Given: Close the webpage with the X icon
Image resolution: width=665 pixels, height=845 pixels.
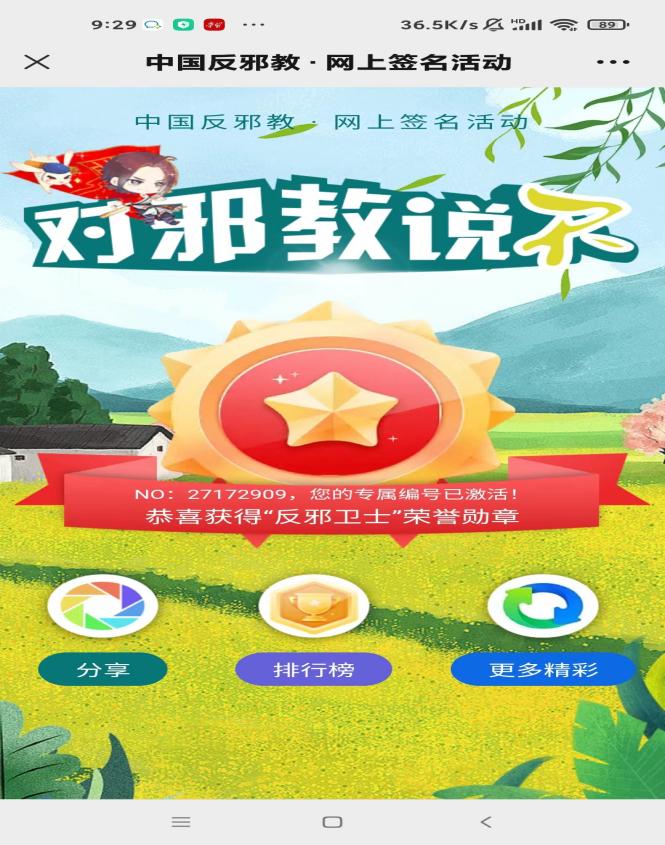Looking at the screenshot, I should [37, 62].
